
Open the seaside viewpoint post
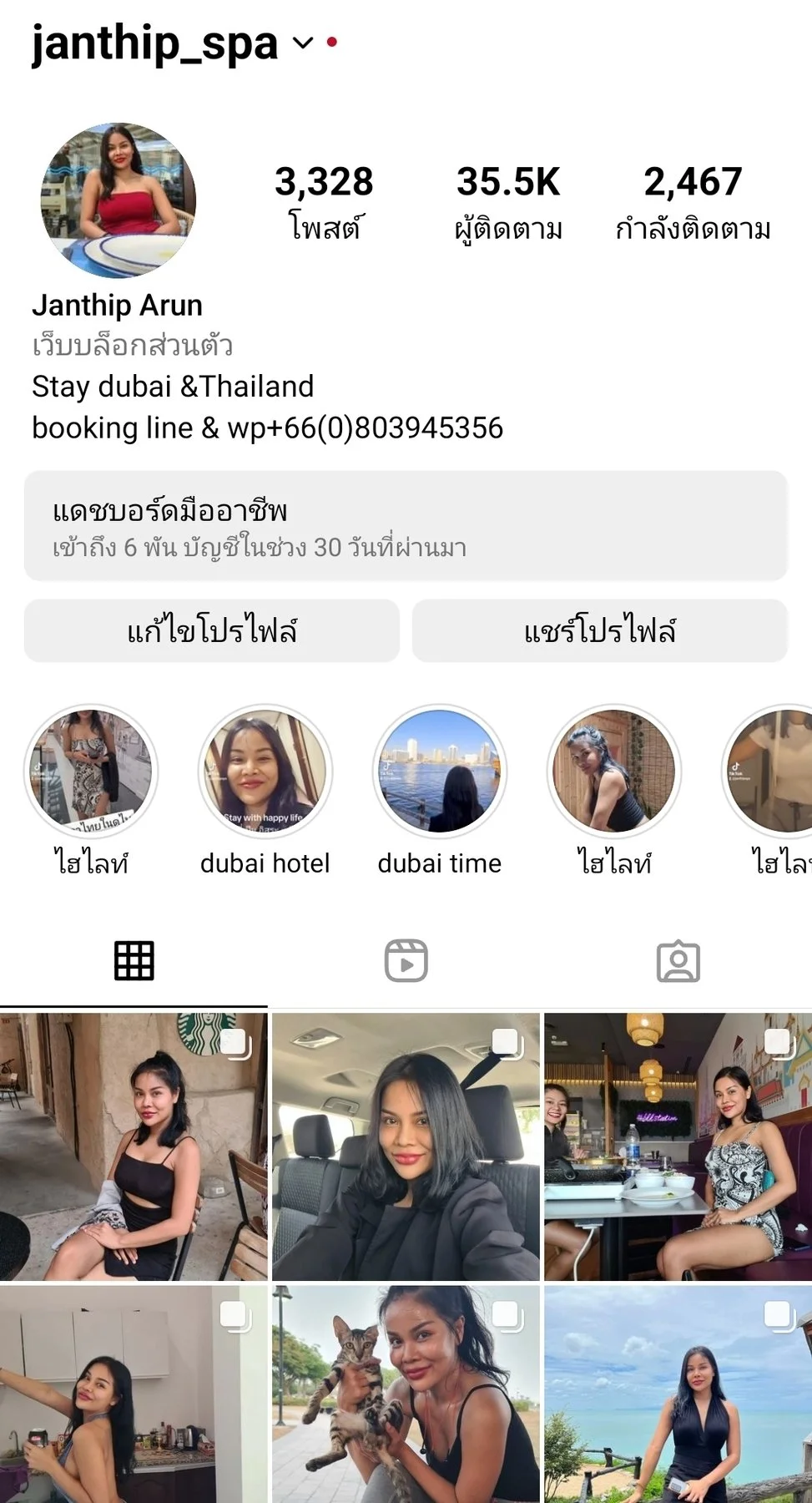click(x=678, y=1394)
